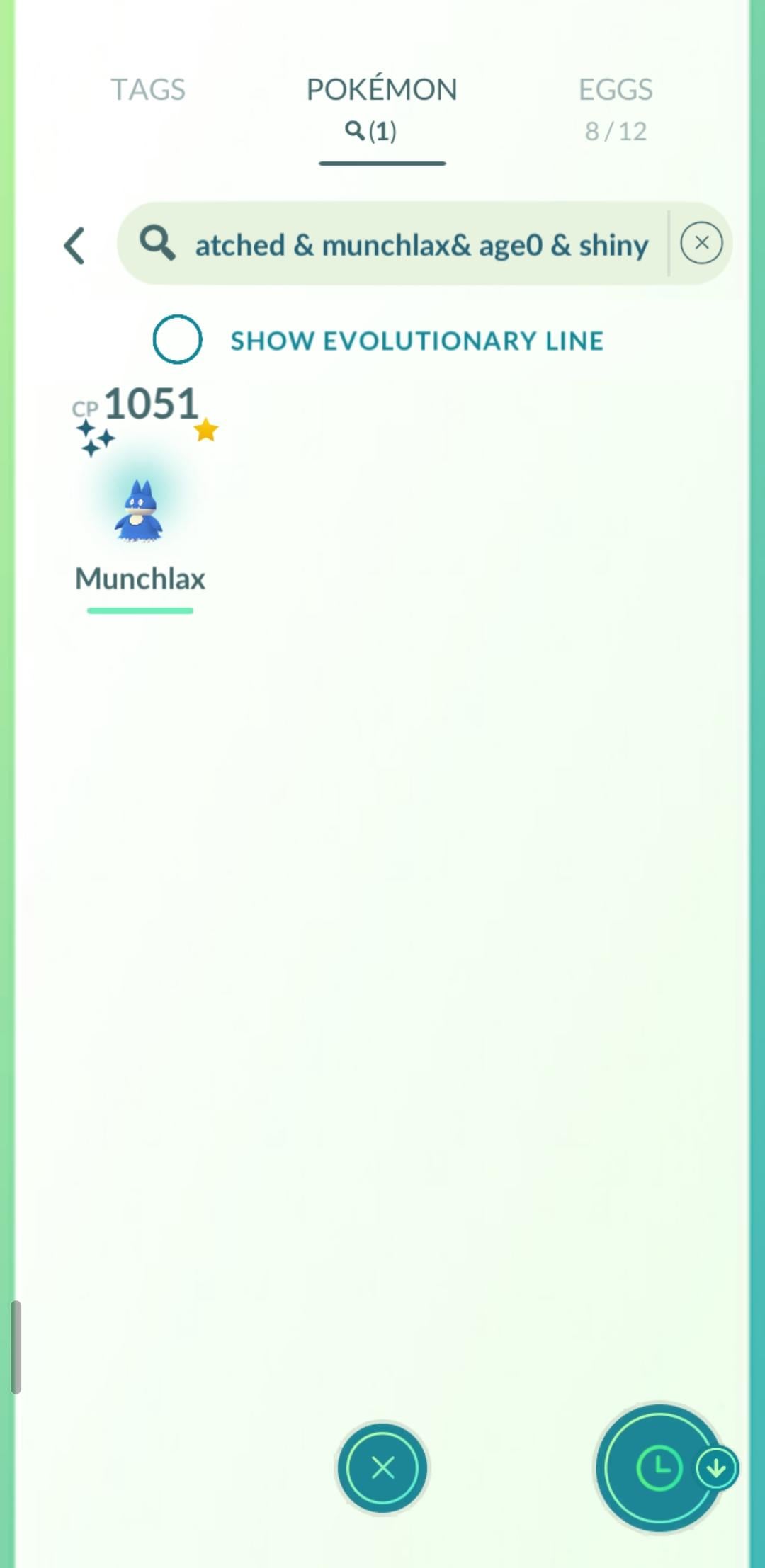Open the recent sort order button
Viewport: 765px width, 1568px height.
pyautogui.click(x=660, y=1467)
